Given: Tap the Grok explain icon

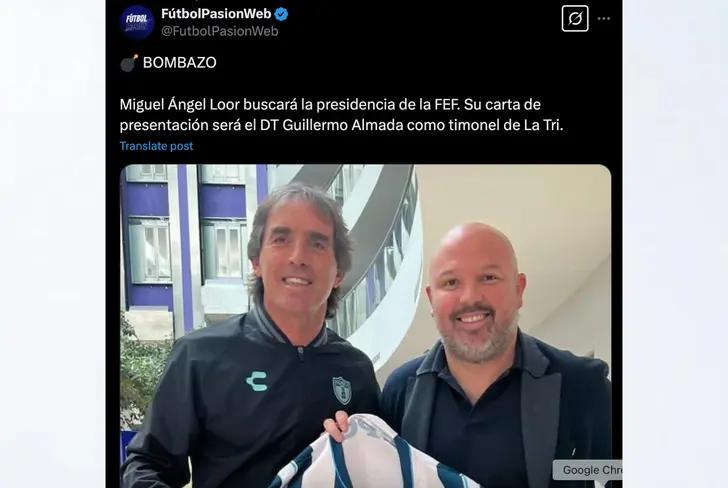Looking at the screenshot, I should (575, 18).
